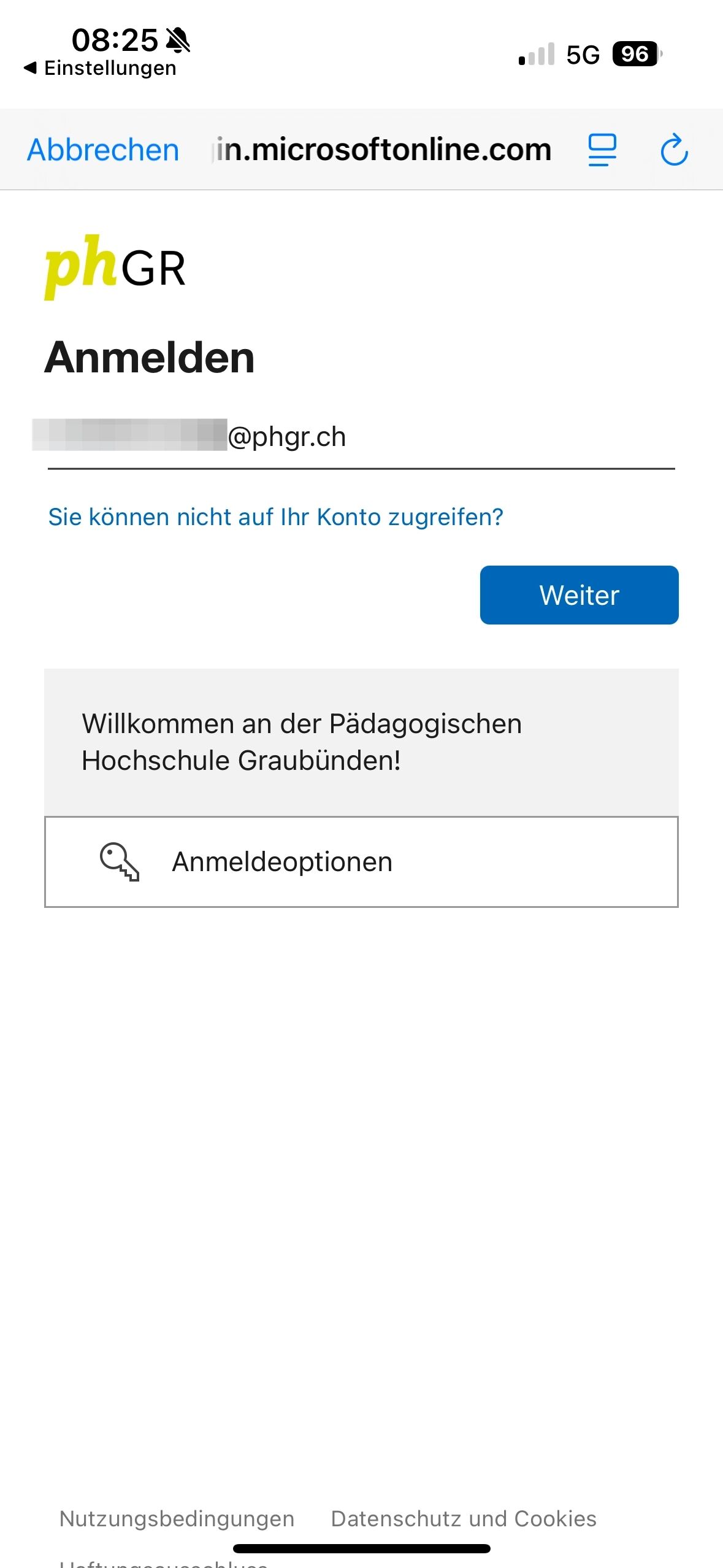Open 'Sie können nicht auf Ihr Konto zugreifen?'
This screenshot has height=1568, width=723.
(x=275, y=517)
